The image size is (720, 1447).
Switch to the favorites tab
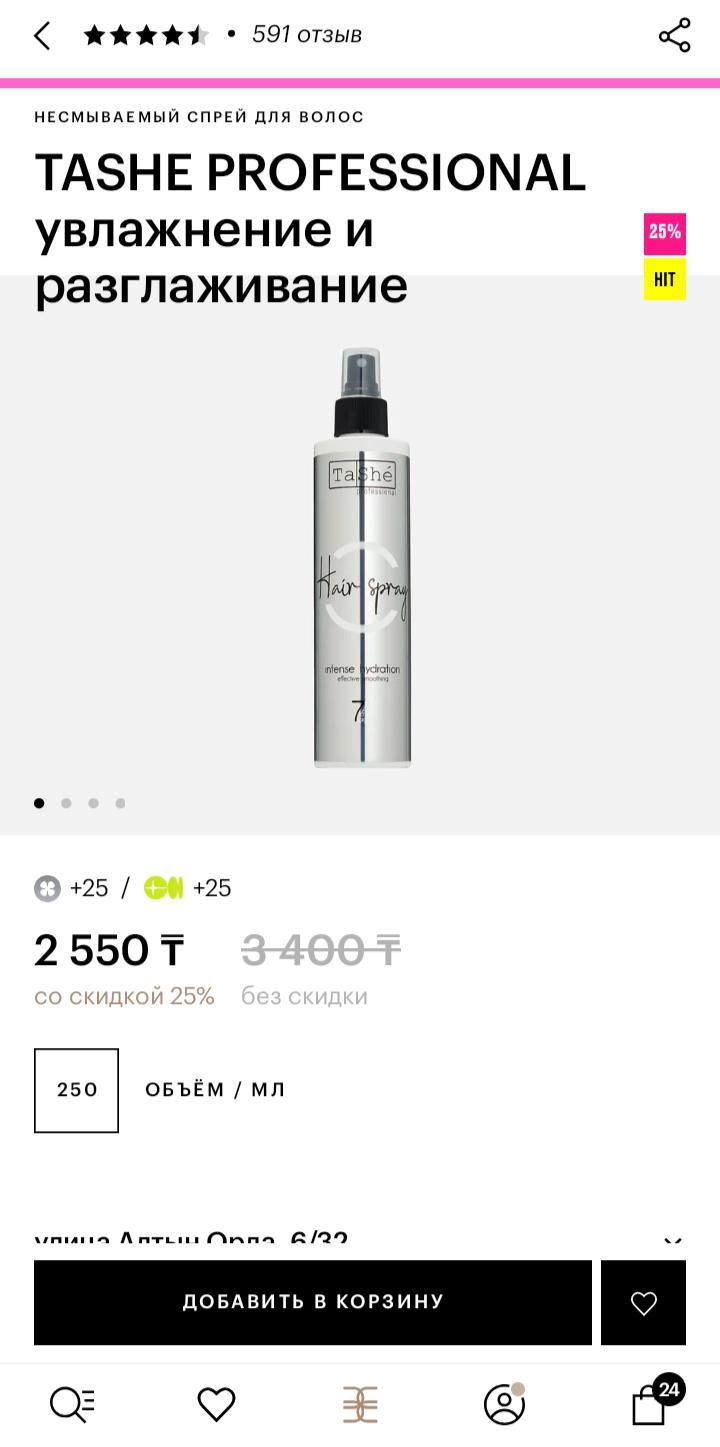[x=216, y=1405]
